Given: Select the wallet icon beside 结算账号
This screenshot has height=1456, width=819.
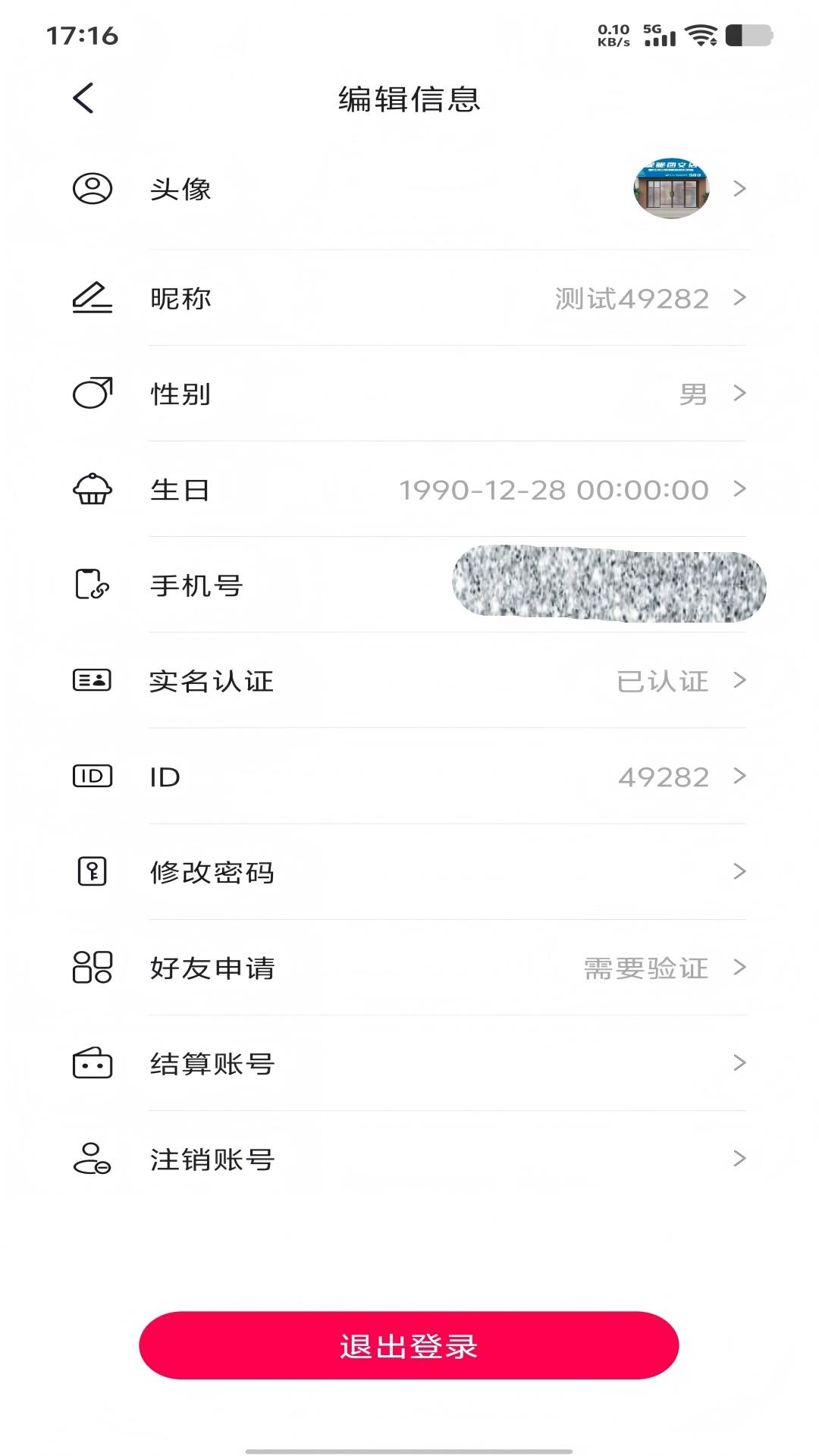Looking at the screenshot, I should pos(93,1063).
